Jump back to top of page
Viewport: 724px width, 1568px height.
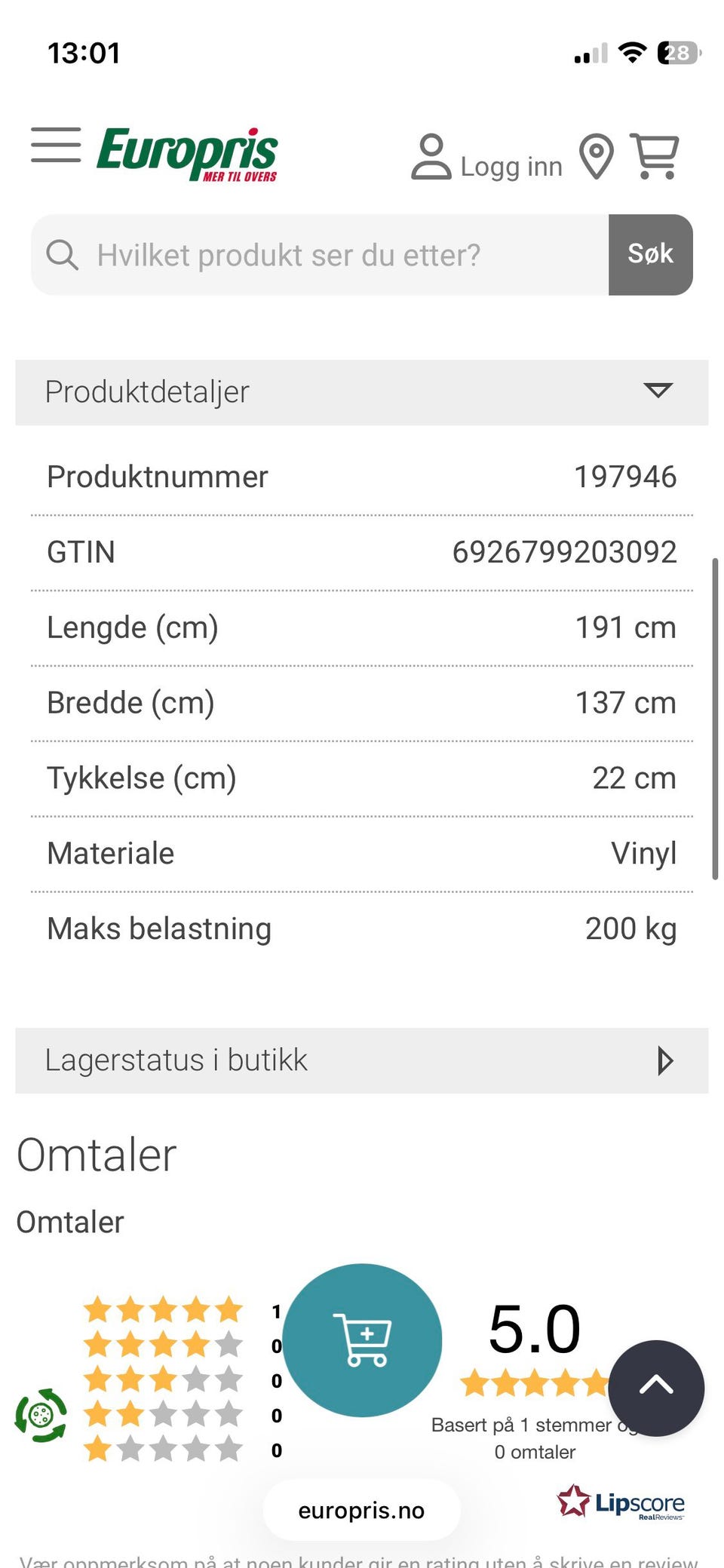[656, 1388]
